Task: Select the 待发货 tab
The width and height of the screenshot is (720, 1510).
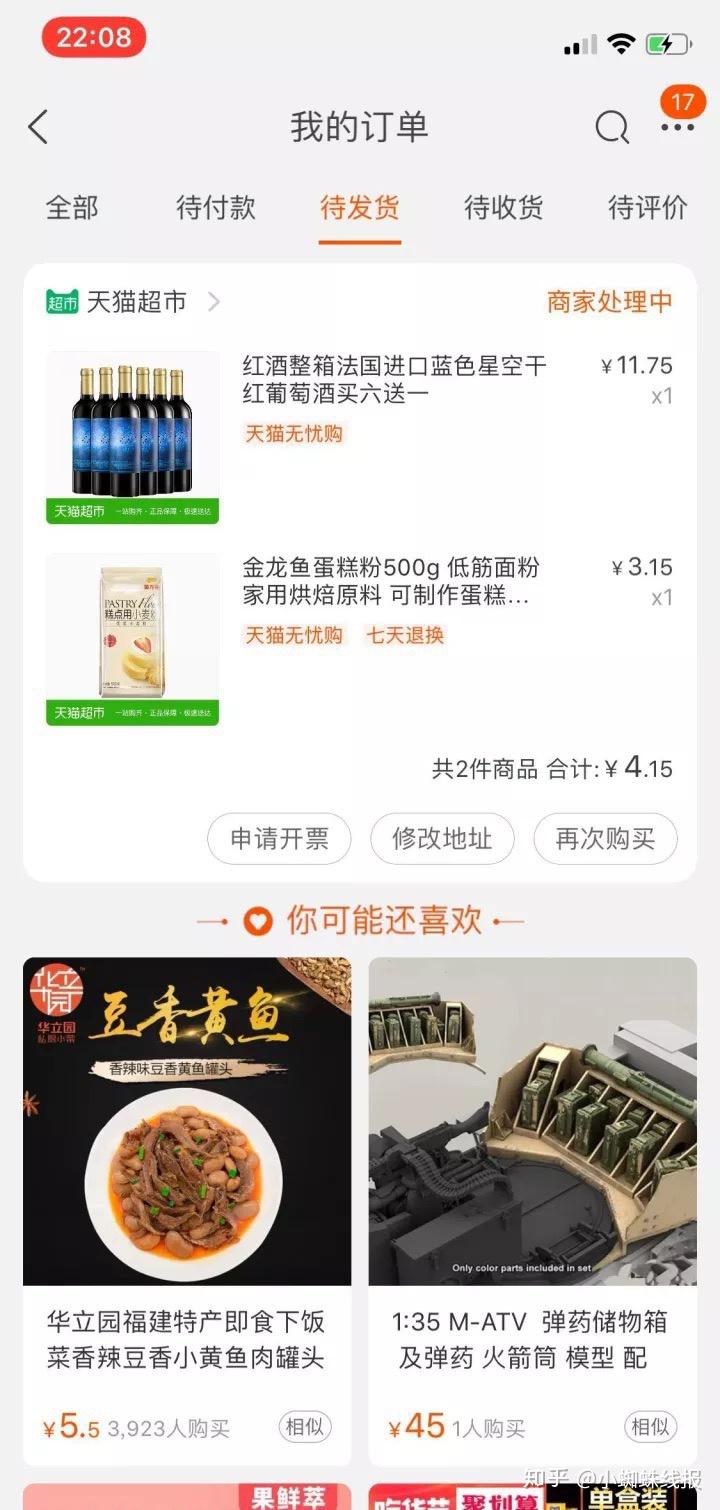Action: point(360,207)
